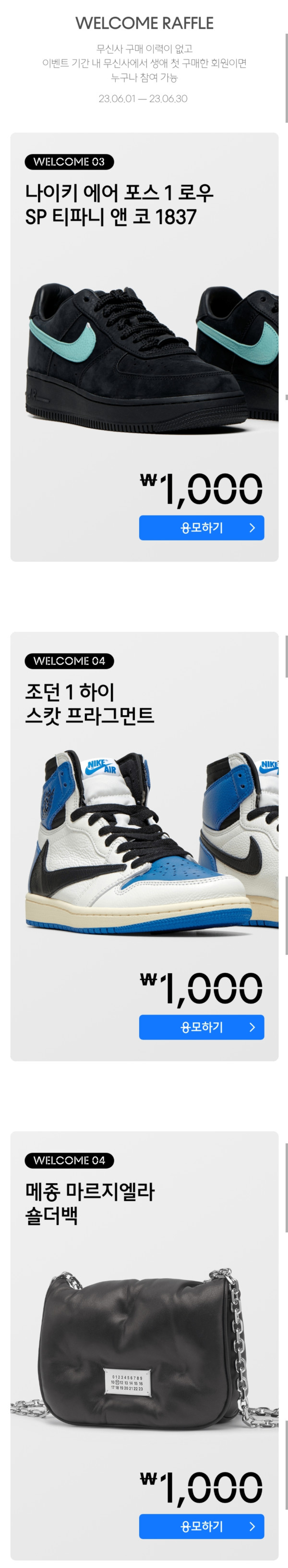
Task: Tap 응모하기 for 나이키 에어 포스 1 로우 raffle
Action: [201, 527]
